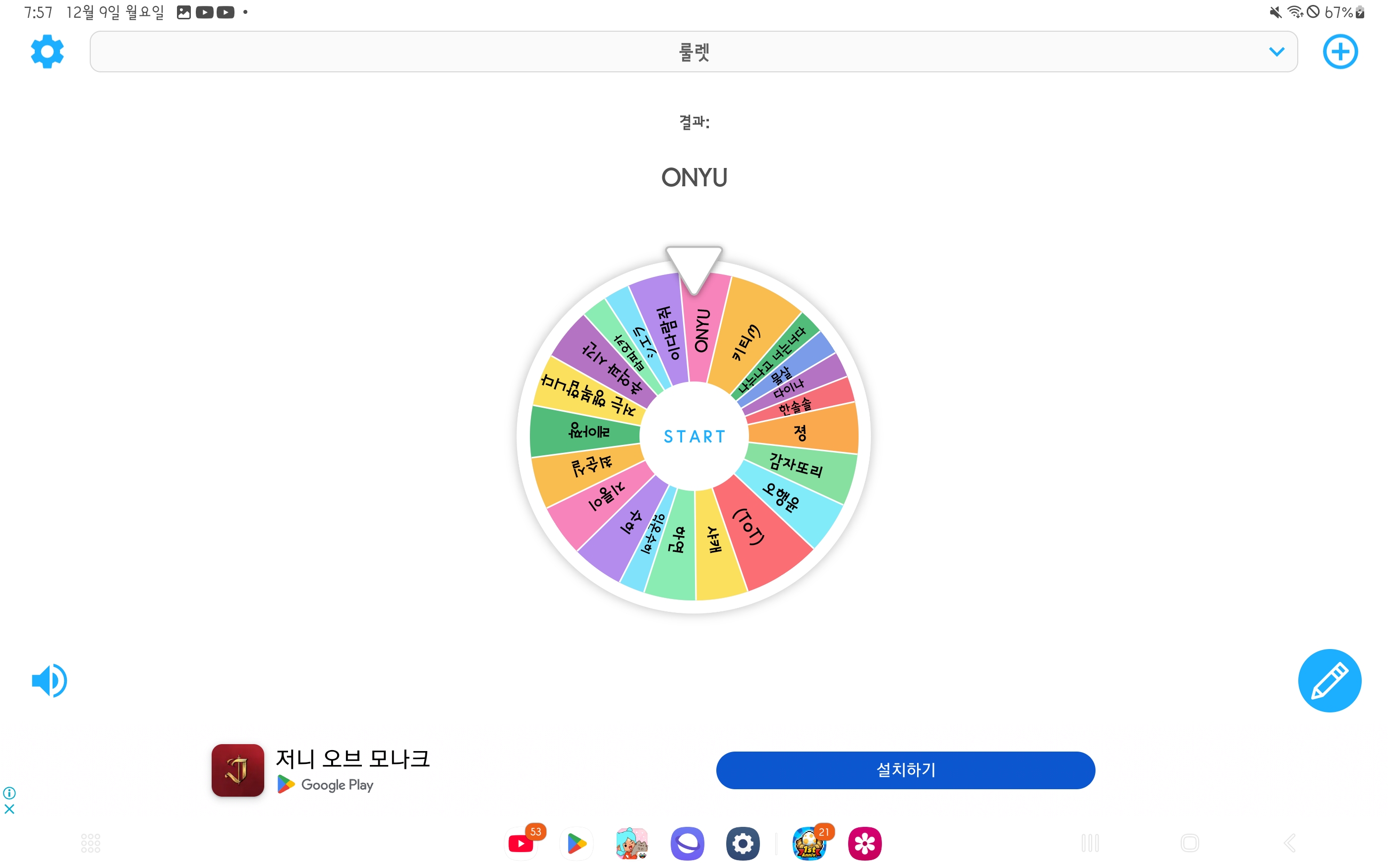Go back with the system back button
Screen dimensions: 1388x868
[x=1290, y=843]
